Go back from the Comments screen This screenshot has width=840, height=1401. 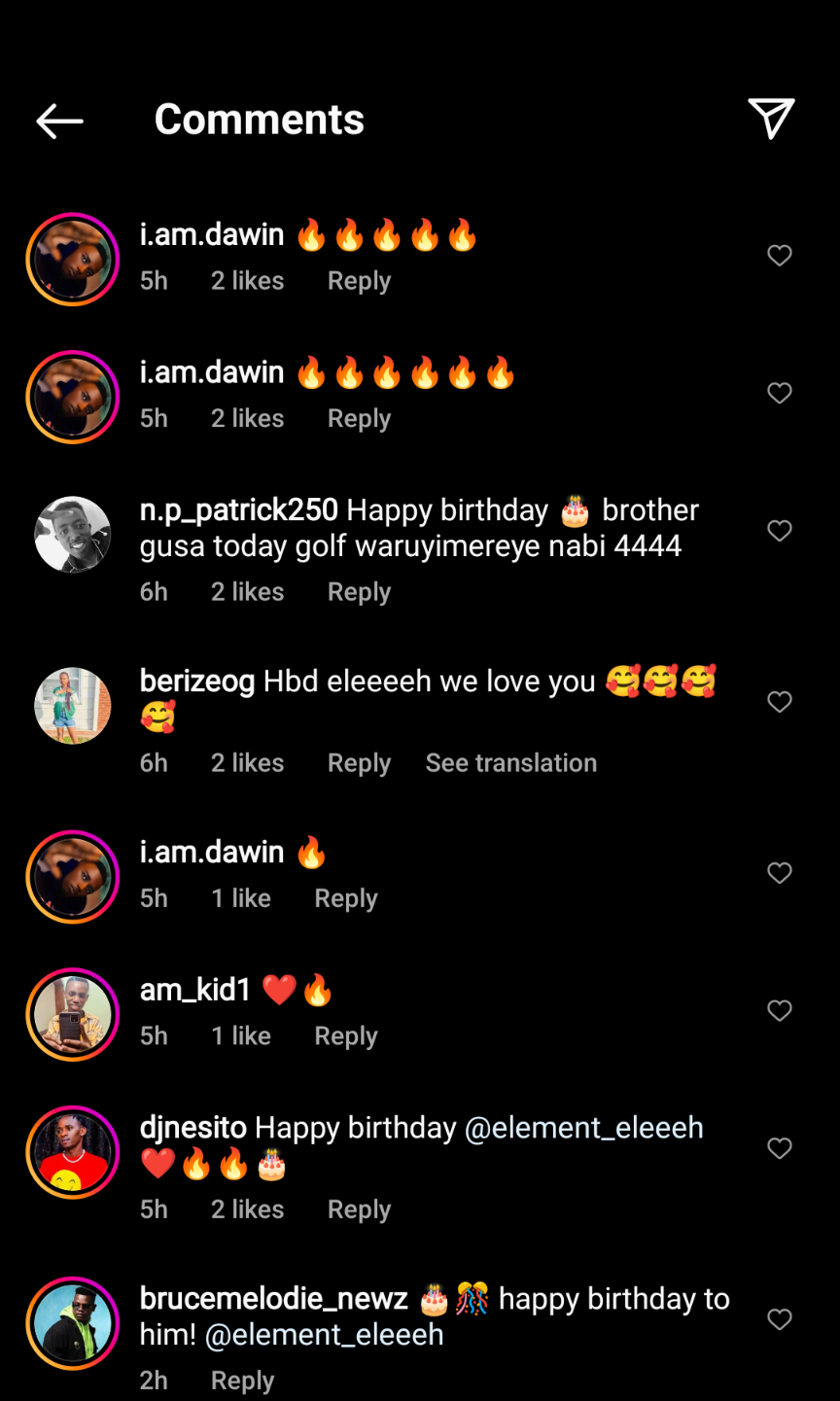click(59, 121)
